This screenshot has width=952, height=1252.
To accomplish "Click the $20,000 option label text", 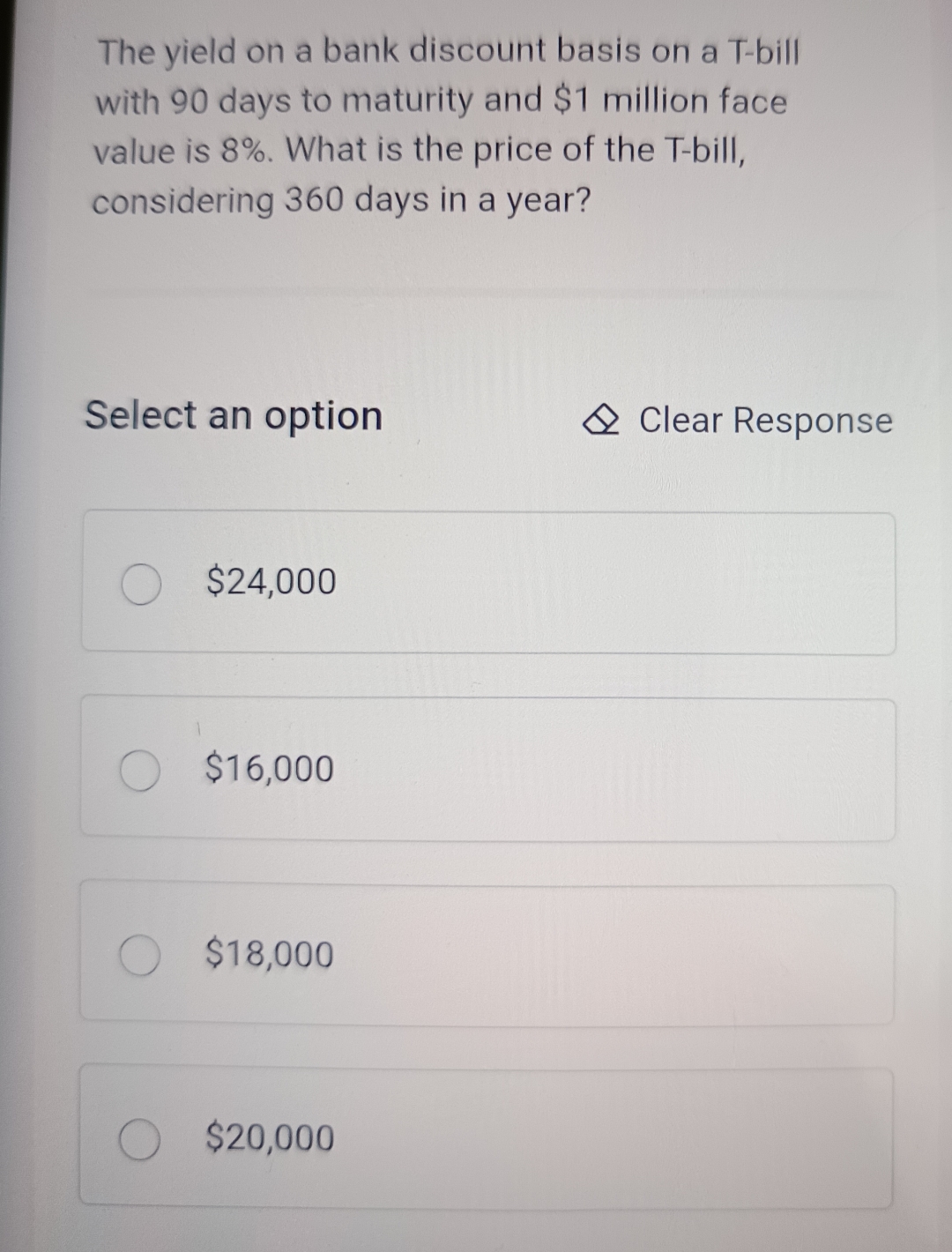I will pyautogui.click(x=270, y=1139).
